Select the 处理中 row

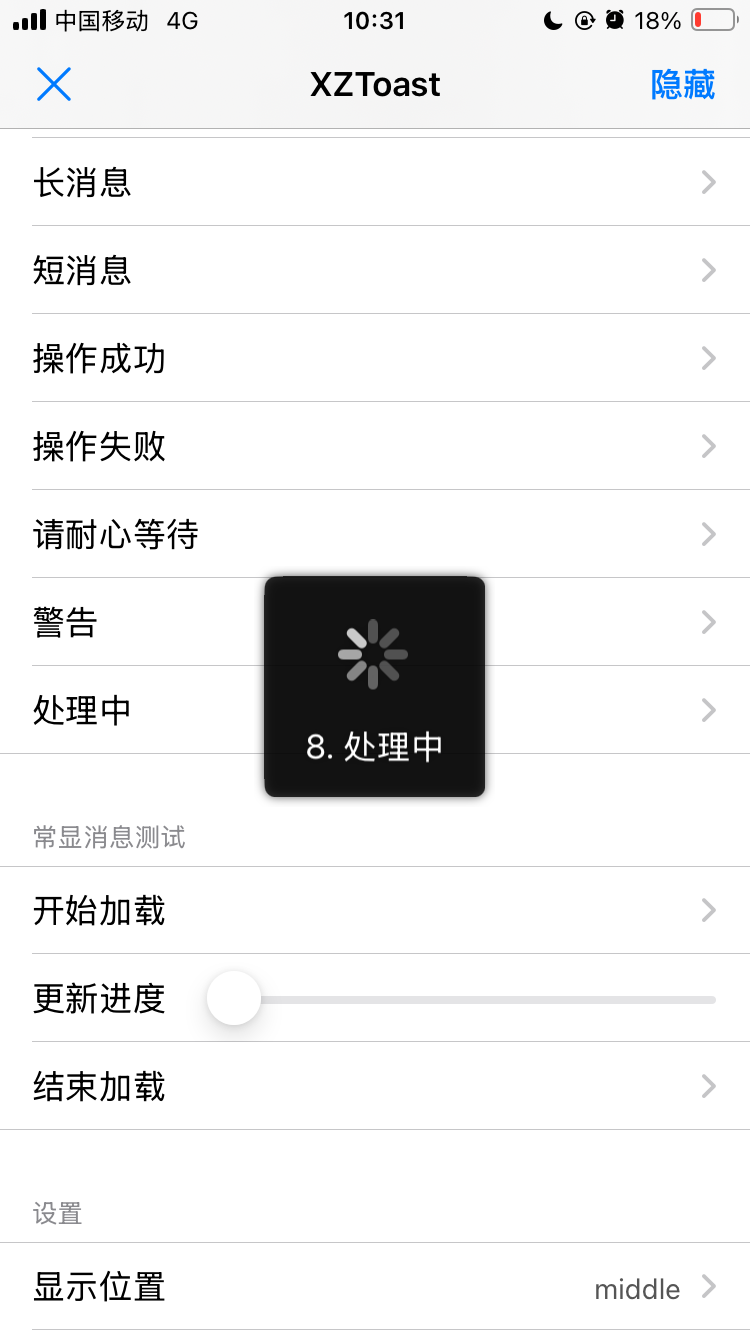(375, 710)
